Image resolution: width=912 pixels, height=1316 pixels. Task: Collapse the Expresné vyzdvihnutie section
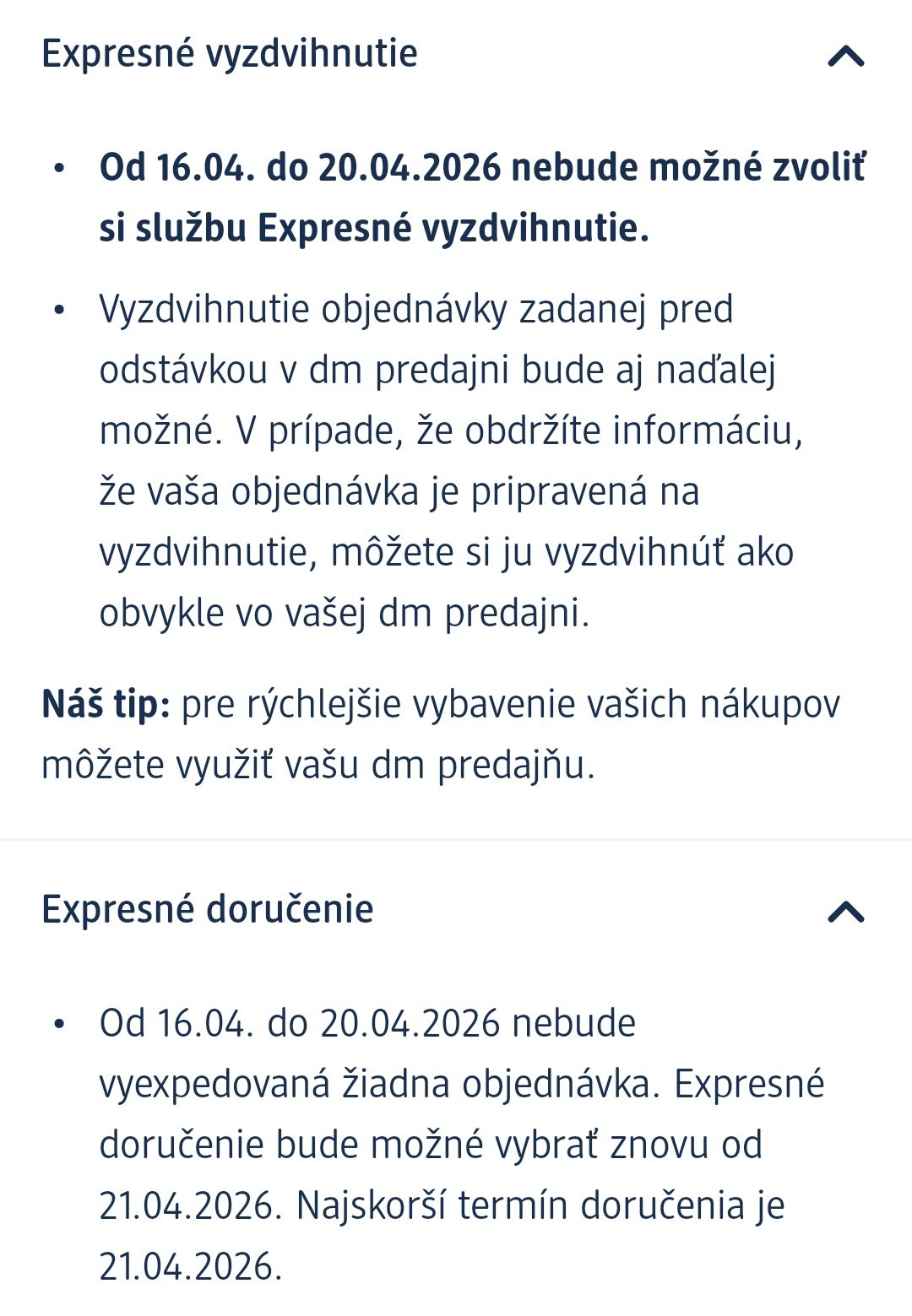tap(846, 56)
